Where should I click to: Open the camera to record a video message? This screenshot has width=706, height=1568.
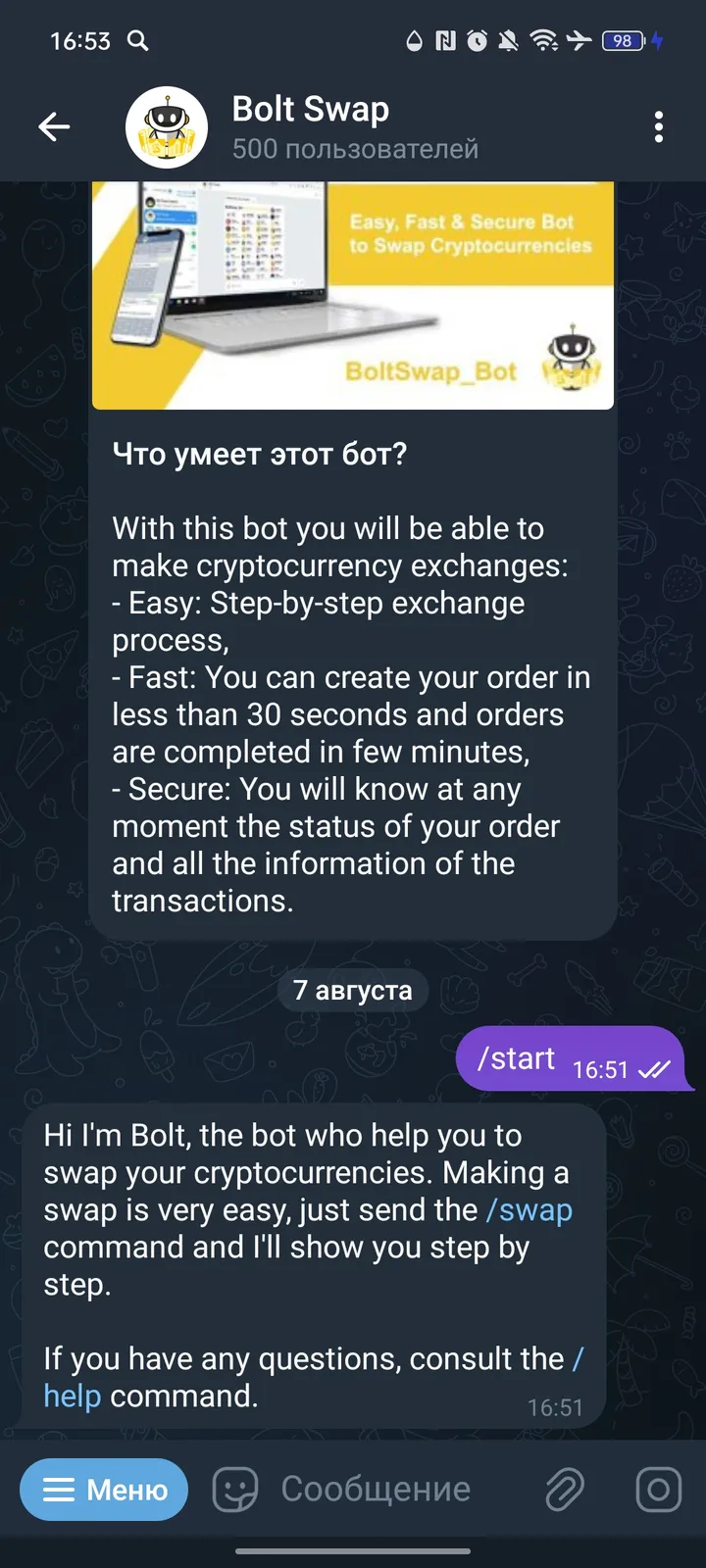click(657, 1489)
